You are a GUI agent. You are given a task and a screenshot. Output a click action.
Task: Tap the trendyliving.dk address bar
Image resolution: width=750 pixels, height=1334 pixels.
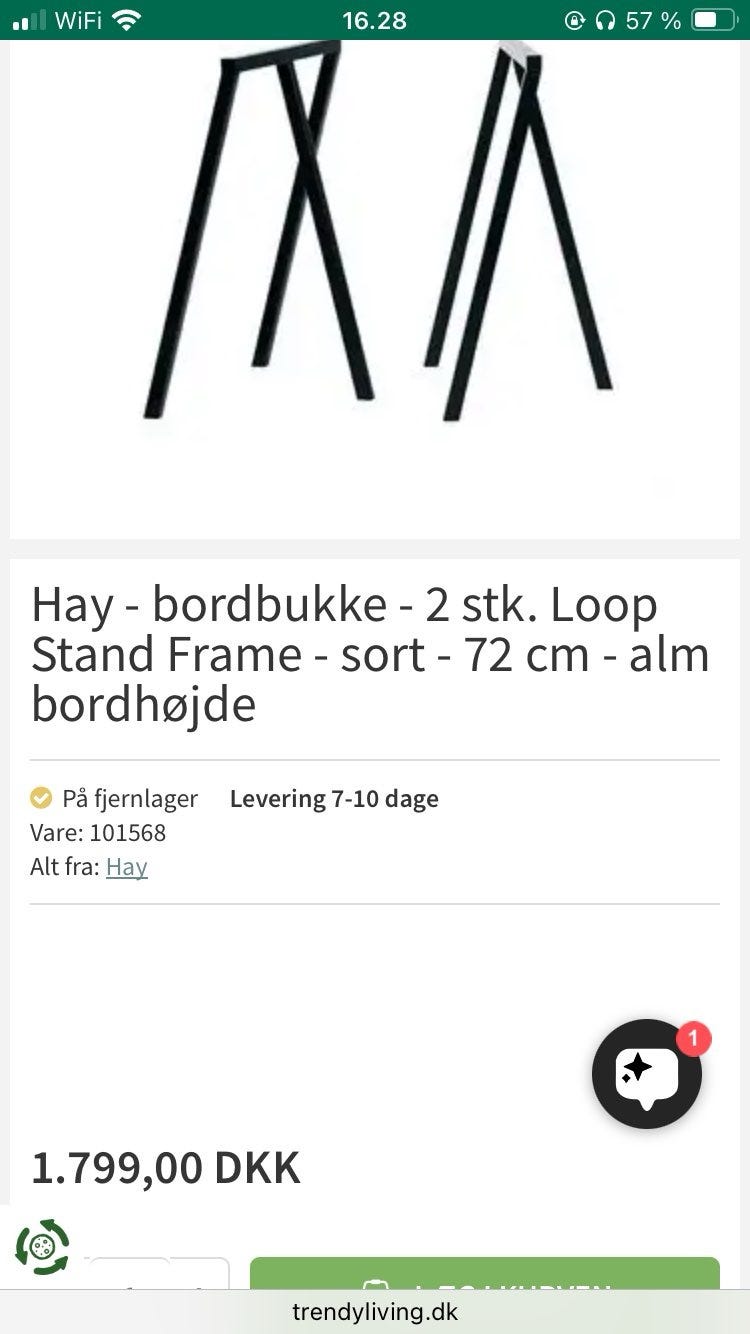pos(375,1312)
